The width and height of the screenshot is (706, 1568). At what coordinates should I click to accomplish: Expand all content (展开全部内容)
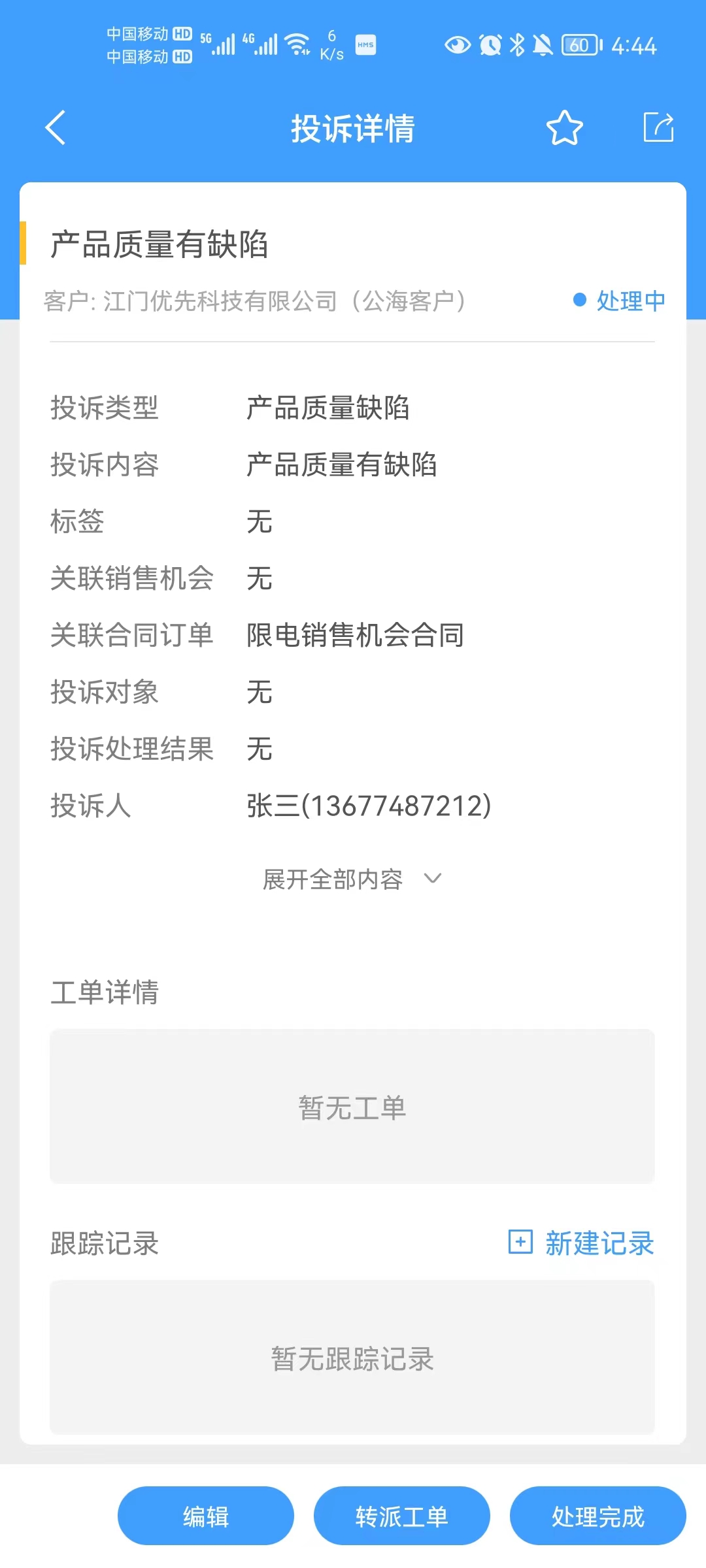[352, 879]
